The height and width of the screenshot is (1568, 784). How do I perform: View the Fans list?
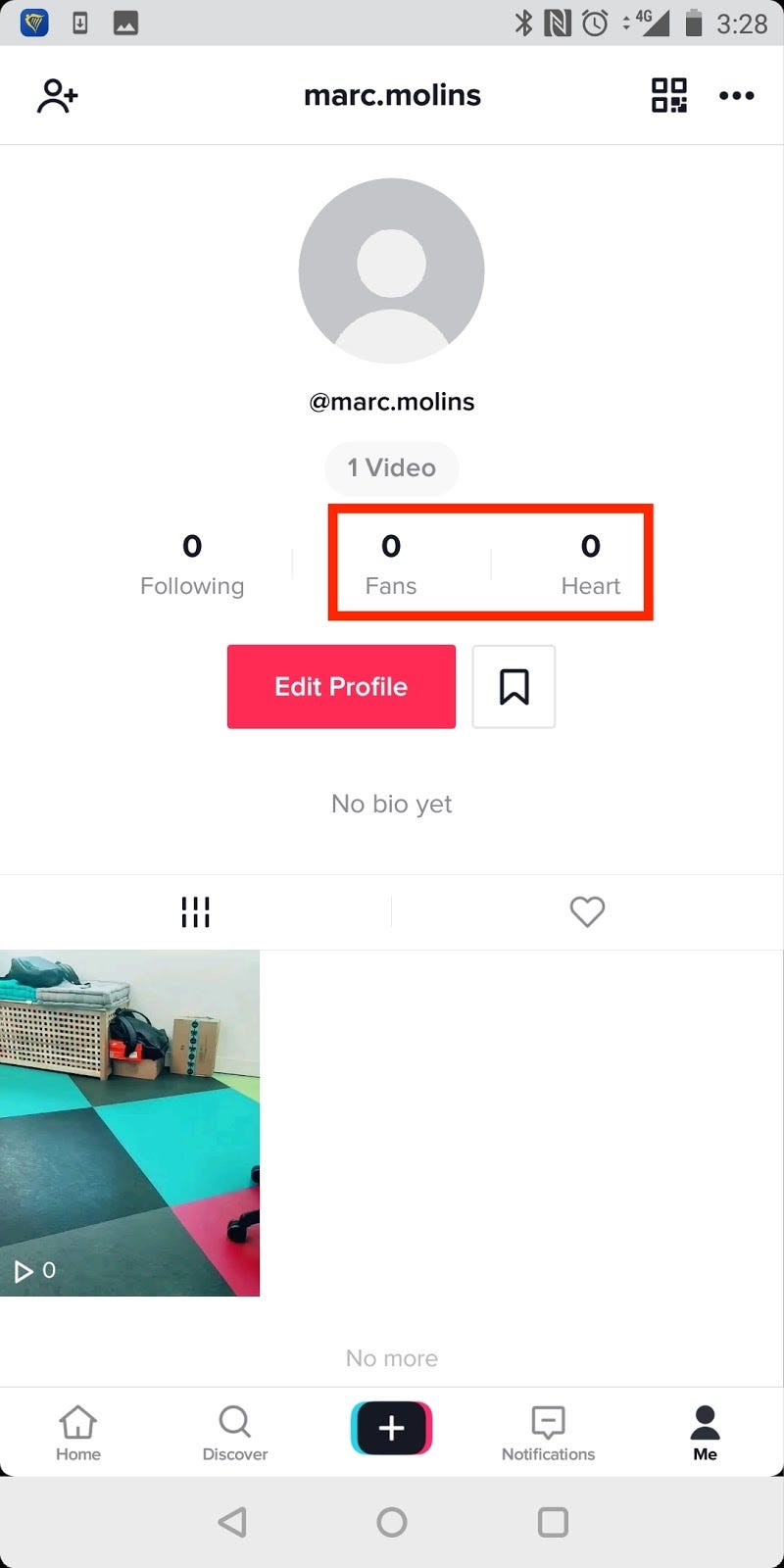(391, 564)
